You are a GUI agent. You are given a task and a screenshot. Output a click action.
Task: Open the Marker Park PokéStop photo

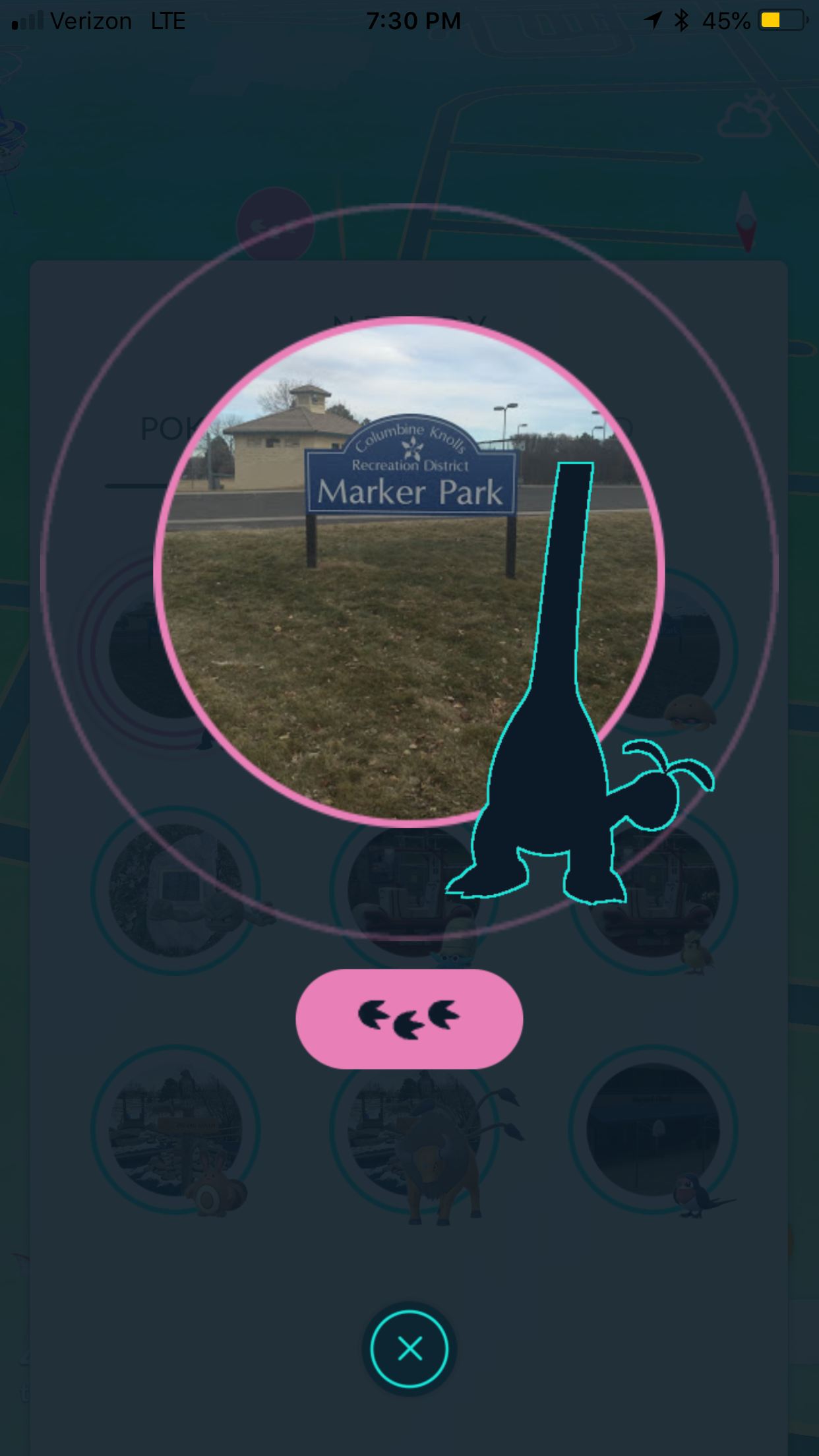point(409,571)
